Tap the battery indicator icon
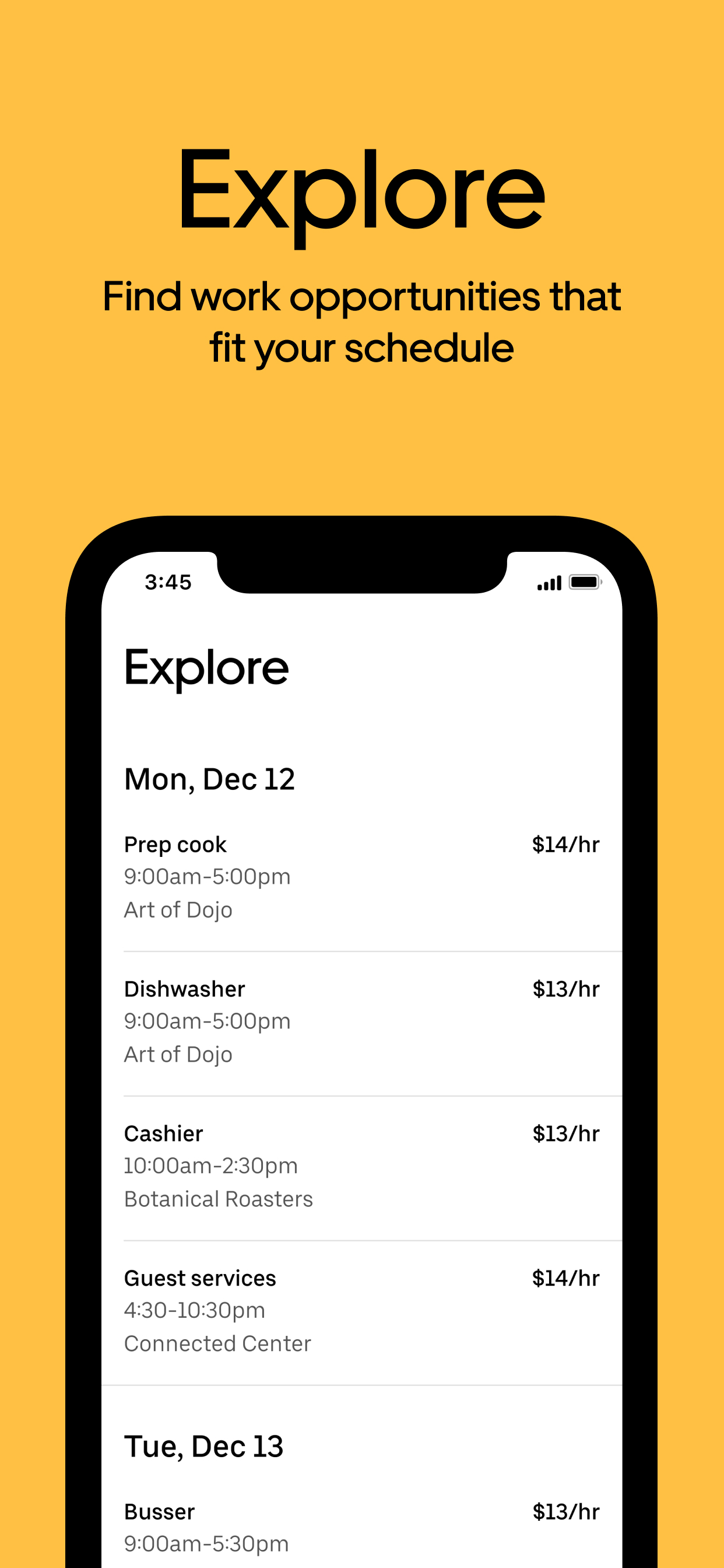This screenshot has height=1568, width=724. 585,583
